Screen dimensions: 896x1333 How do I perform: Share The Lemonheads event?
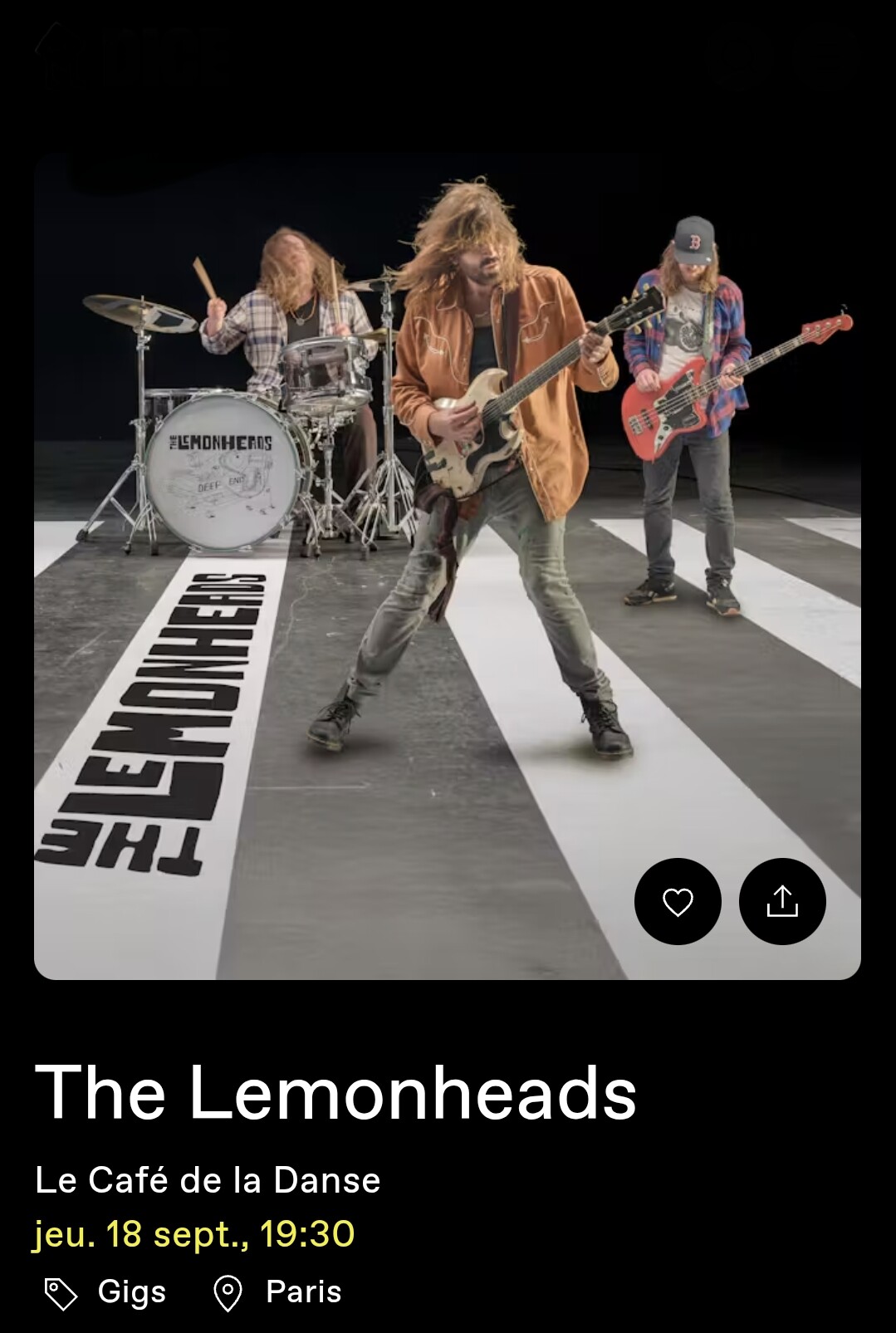[x=782, y=901]
